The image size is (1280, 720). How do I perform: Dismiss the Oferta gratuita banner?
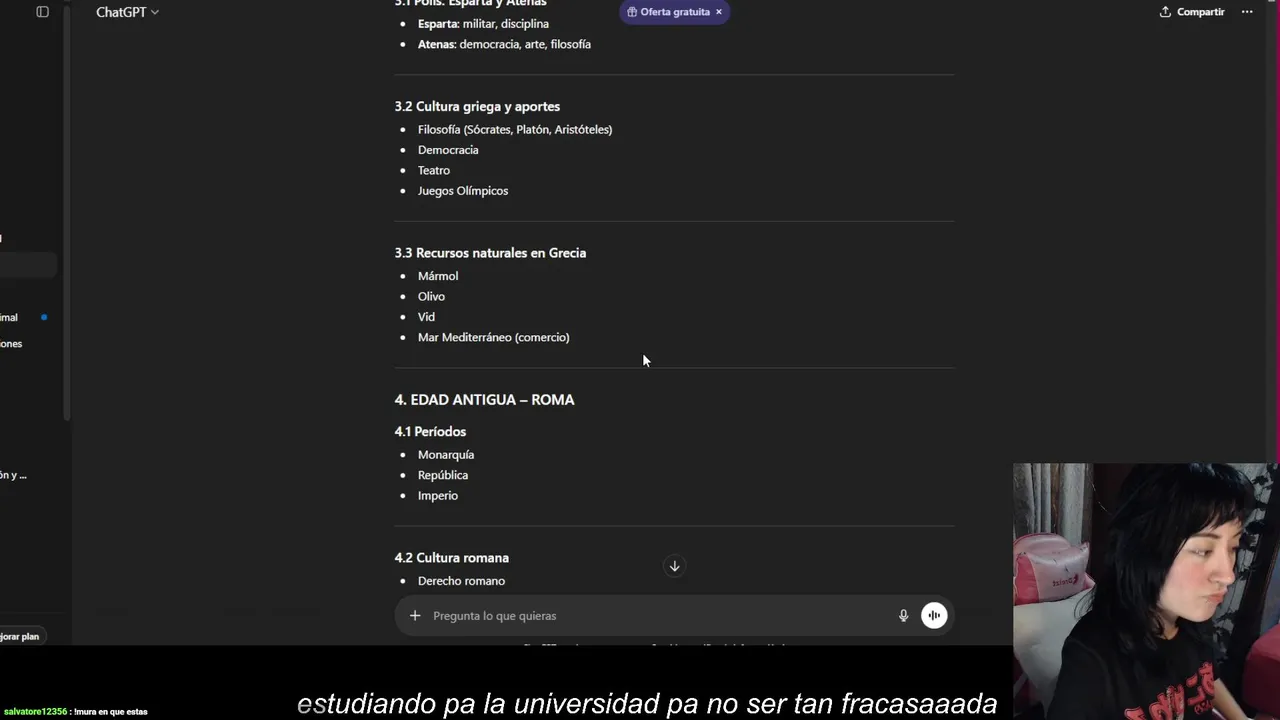click(x=718, y=12)
